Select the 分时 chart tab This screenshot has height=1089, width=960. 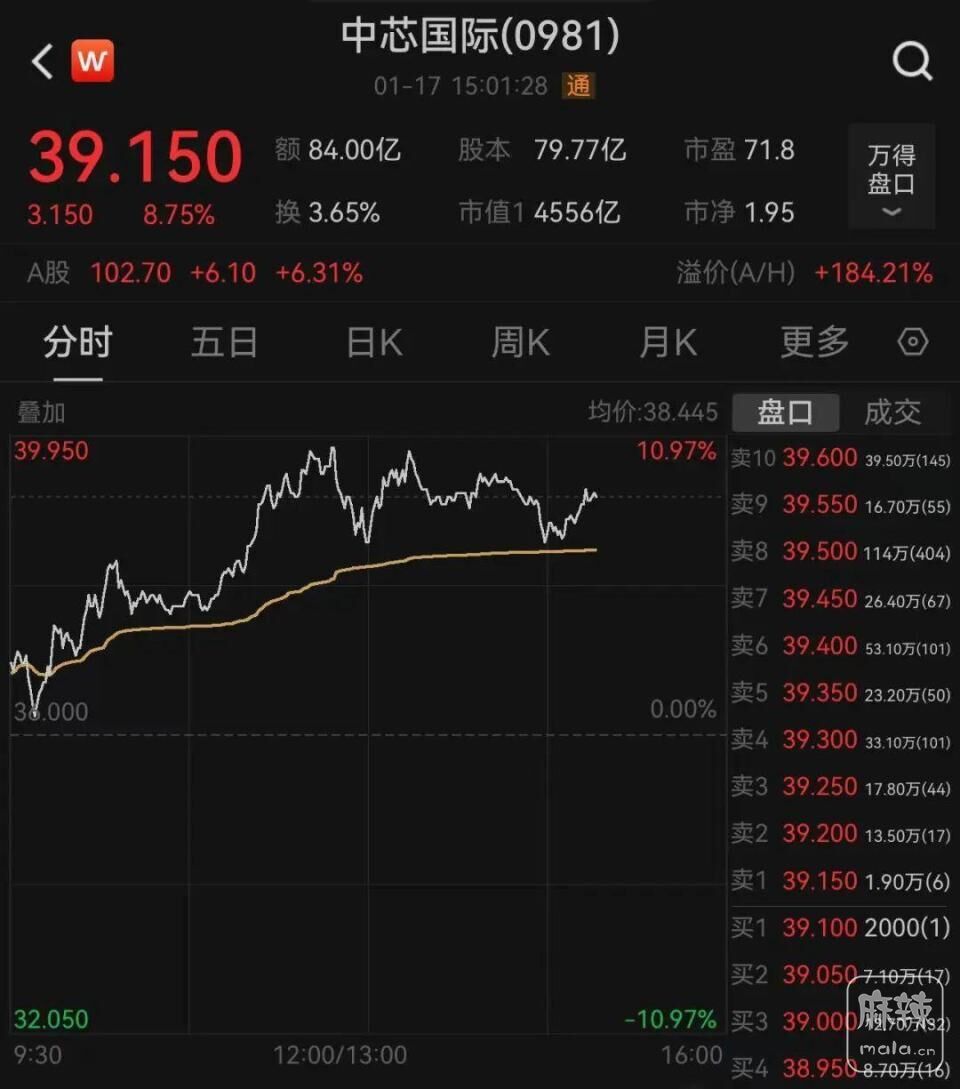tap(78, 343)
